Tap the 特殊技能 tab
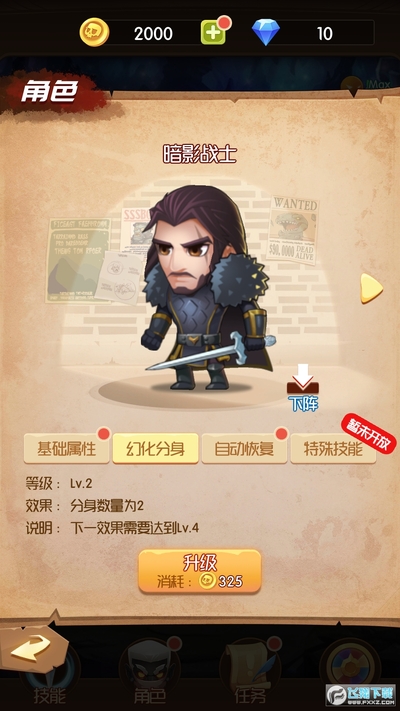The width and height of the screenshot is (400, 711). point(333,448)
